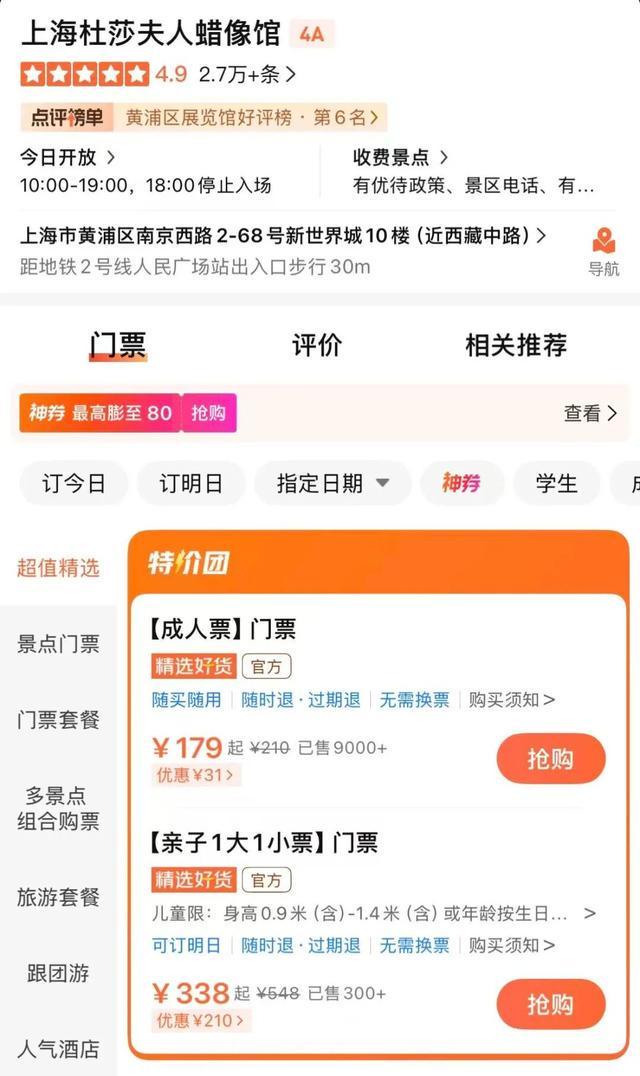Tap 抢购 for 亲子1大1小票 ¥338

(550, 1004)
